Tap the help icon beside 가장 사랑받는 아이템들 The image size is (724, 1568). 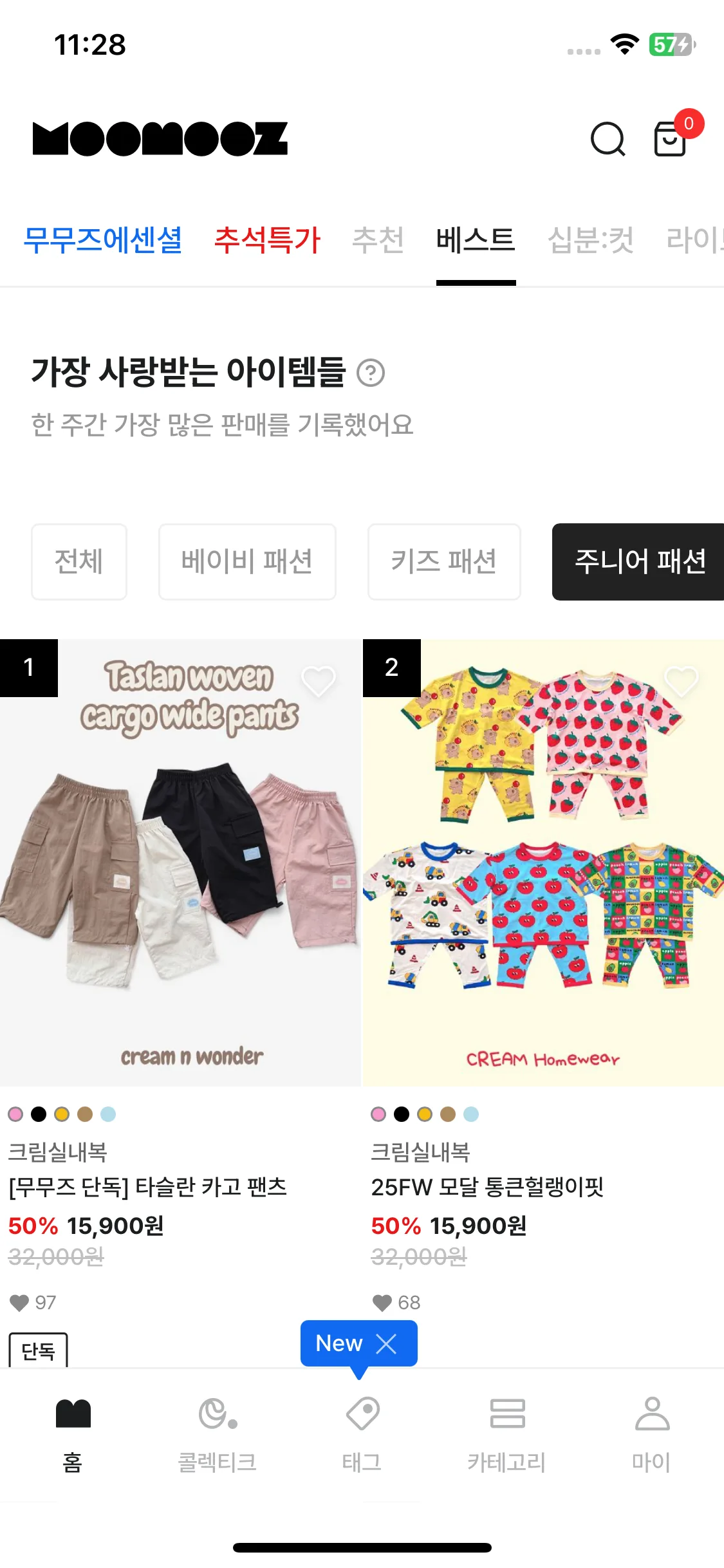(371, 373)
